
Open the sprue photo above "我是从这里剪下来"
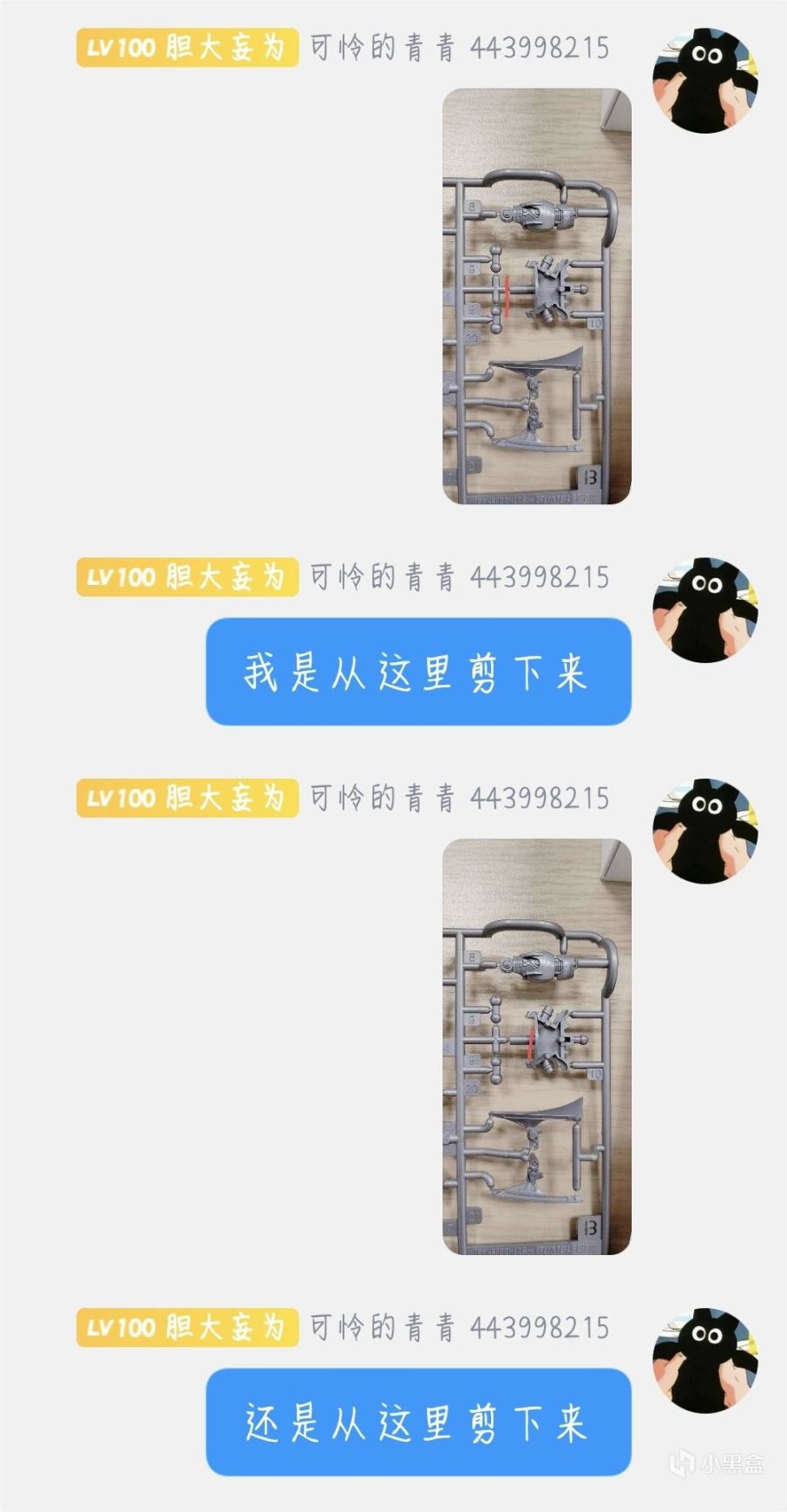[536, 296]
